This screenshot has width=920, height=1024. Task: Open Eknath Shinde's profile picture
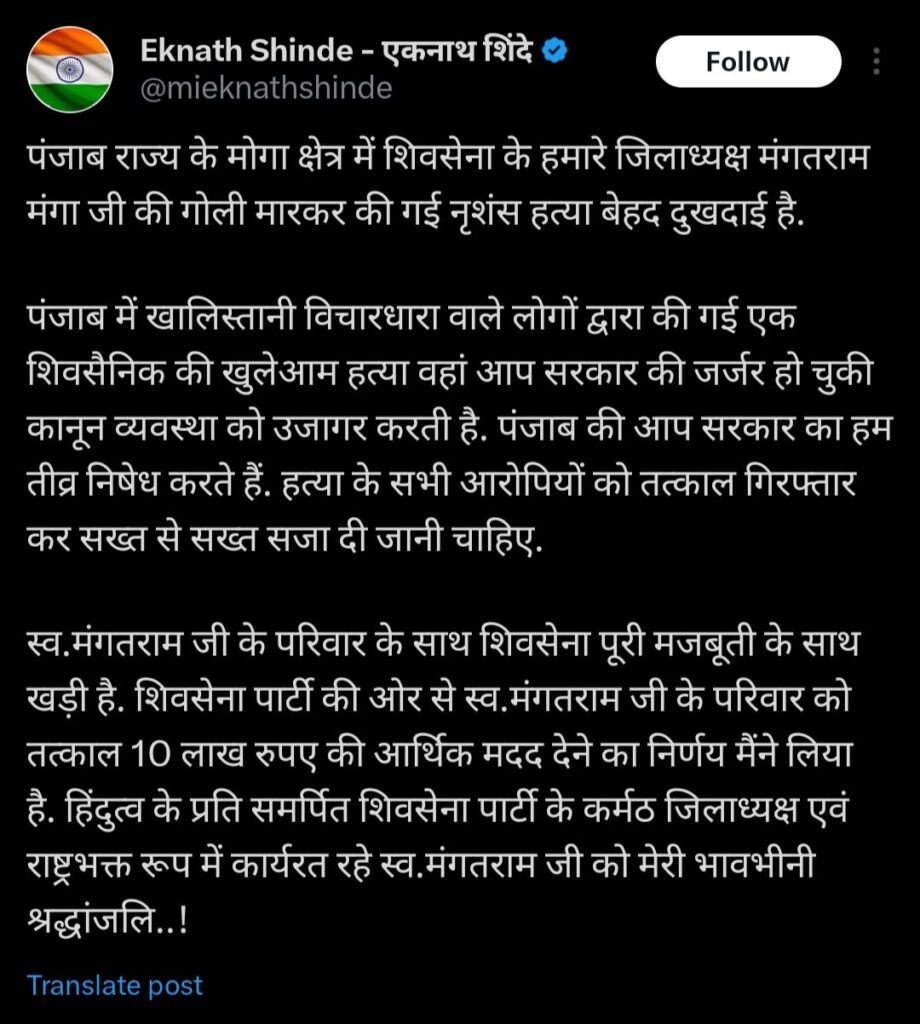(69, 70)
